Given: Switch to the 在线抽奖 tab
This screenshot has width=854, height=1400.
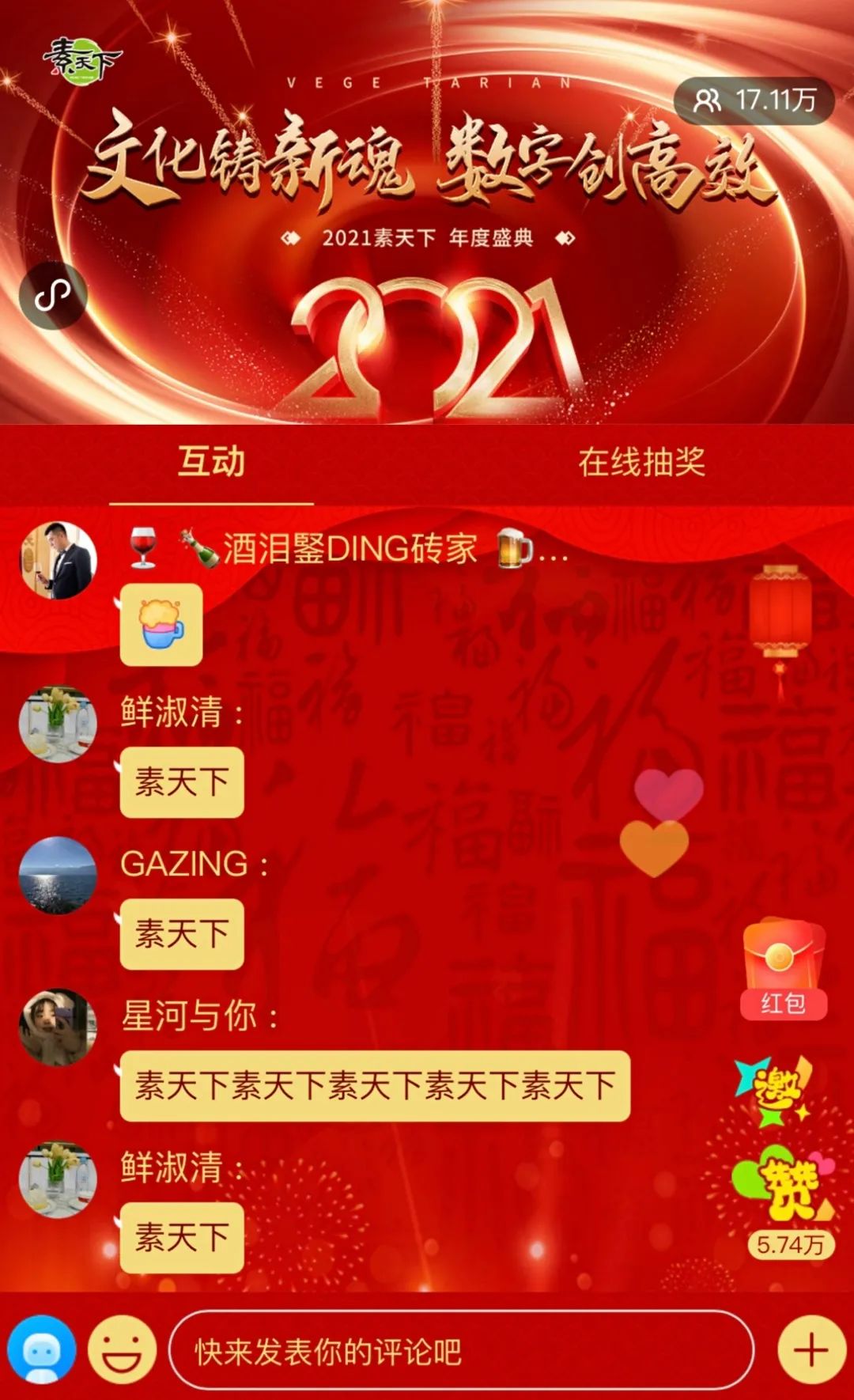Looking at the screenshot, I should pyautogui.click(x=641, y=462).
